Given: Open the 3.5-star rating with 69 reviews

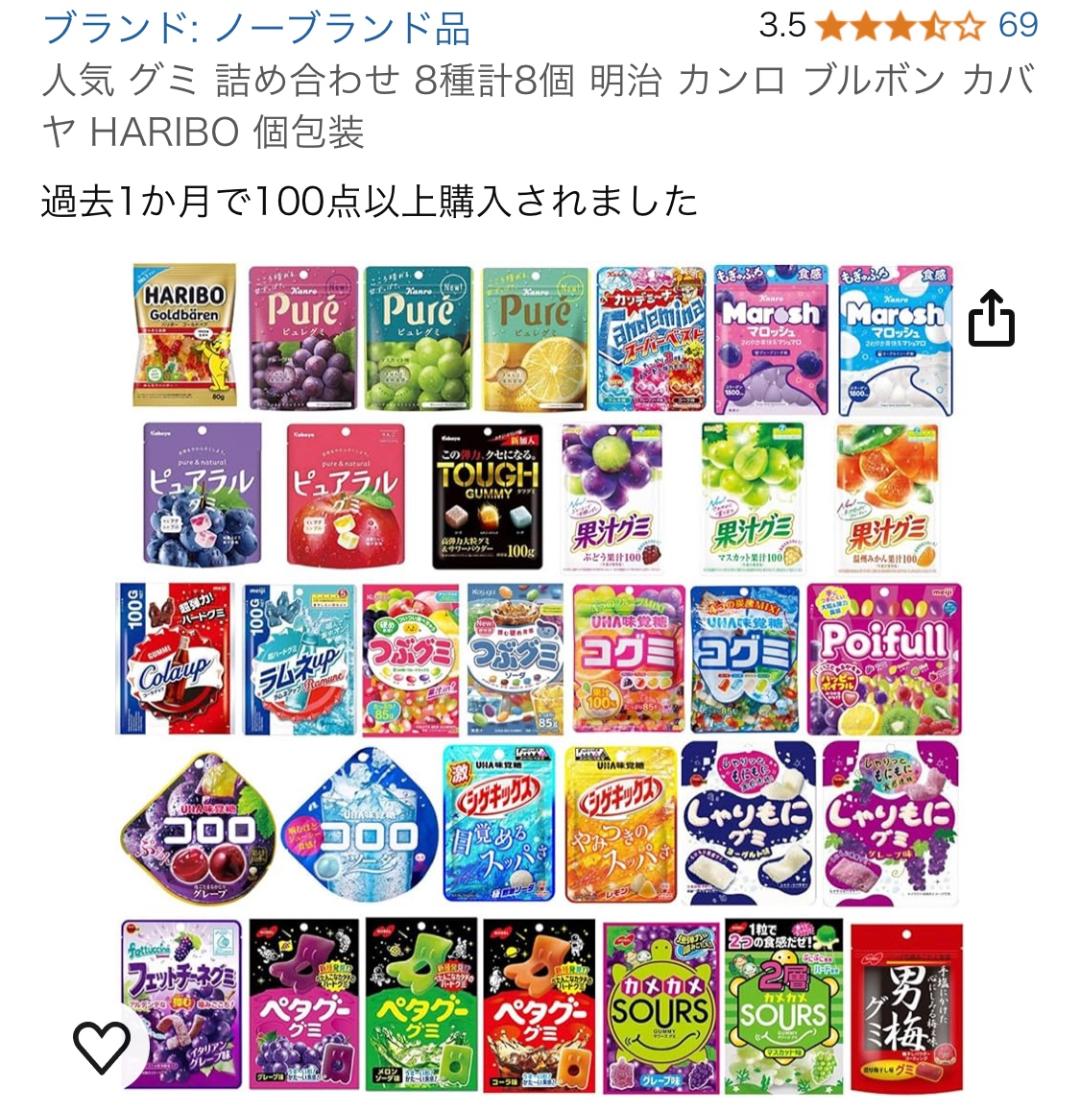Looking at the screenshot, I should [899, 25].
